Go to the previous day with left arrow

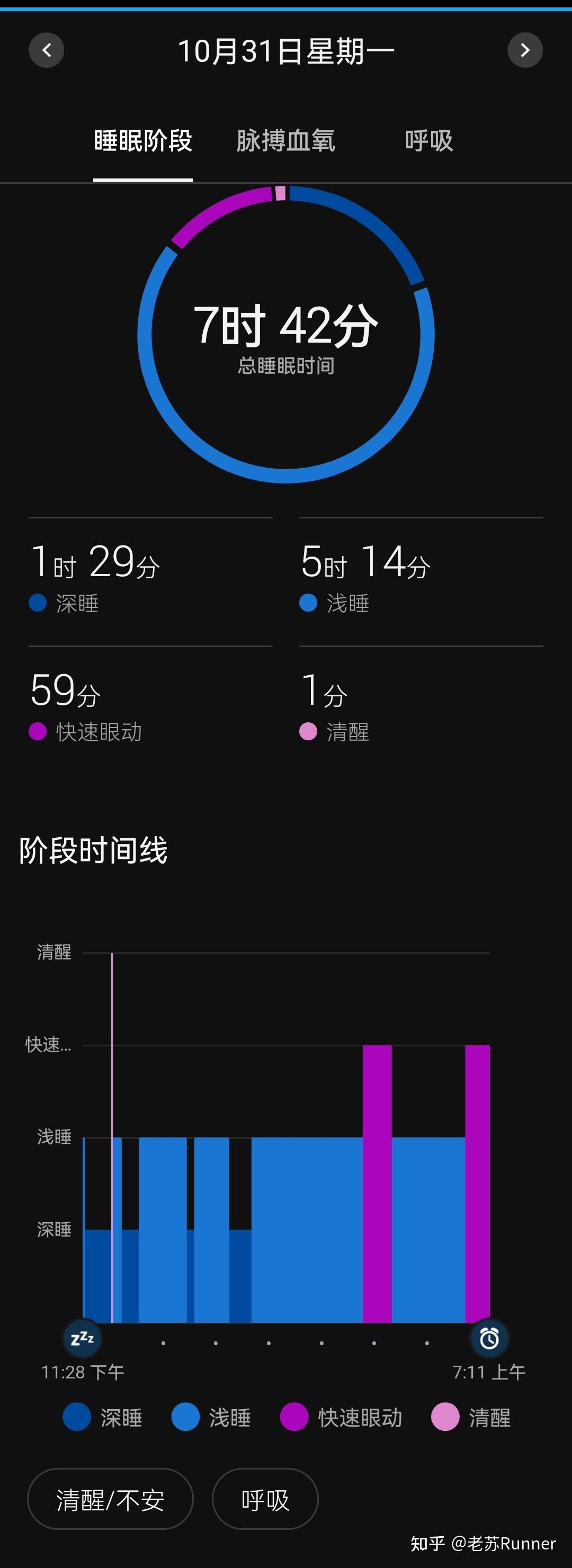[46, 50]
